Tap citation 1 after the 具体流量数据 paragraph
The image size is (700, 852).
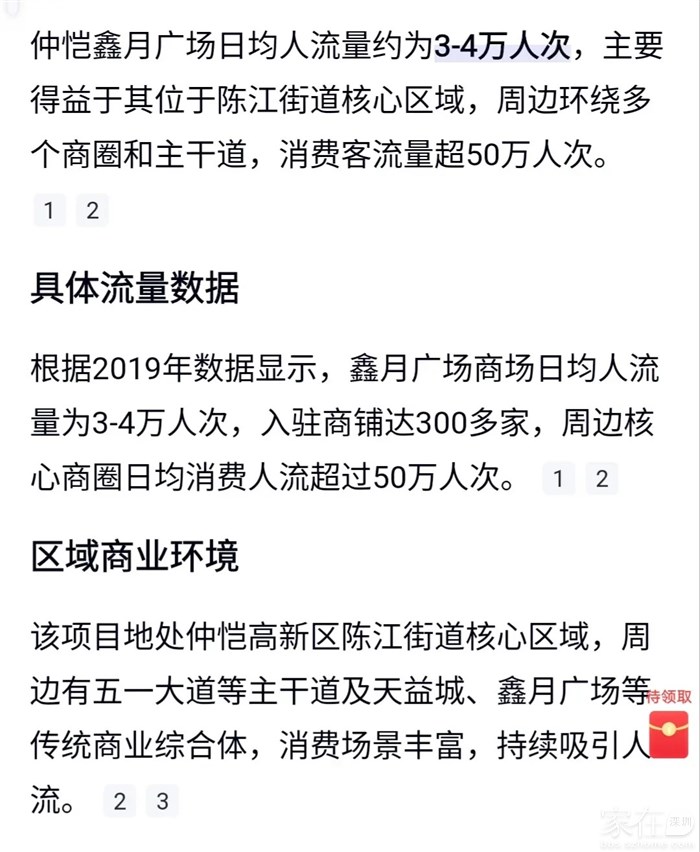[x=558, y=479]
